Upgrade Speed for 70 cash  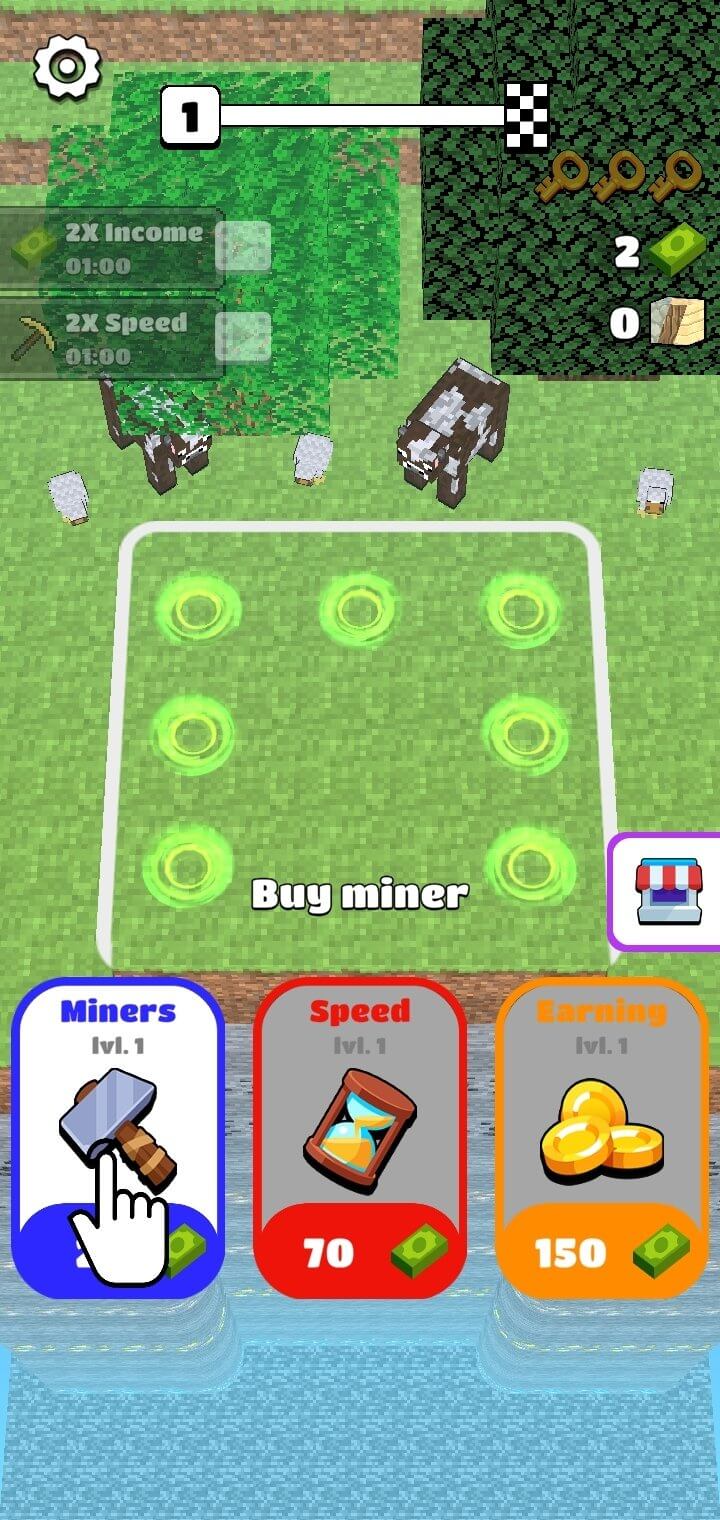[x=360, y=1138]
